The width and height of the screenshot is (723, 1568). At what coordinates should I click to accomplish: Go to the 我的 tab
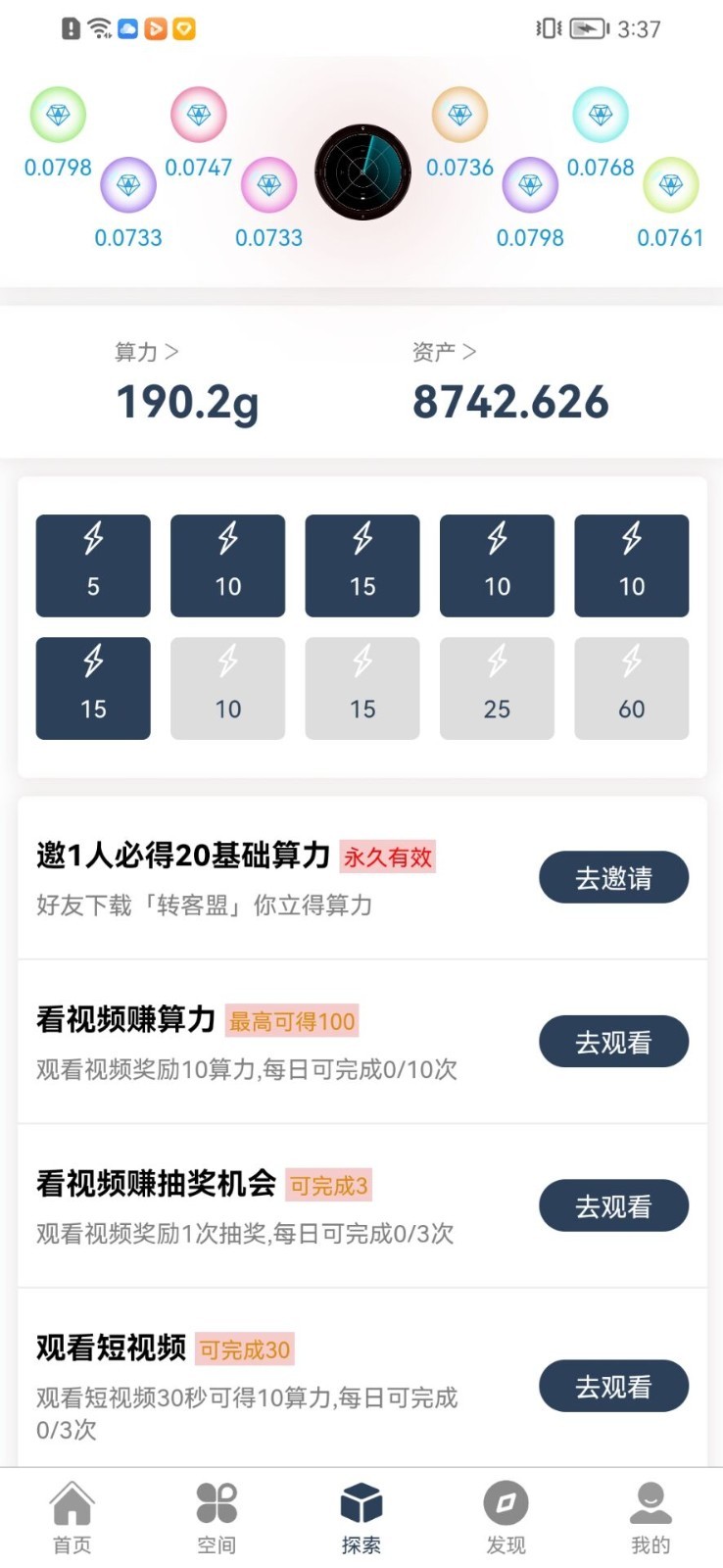coord(651,1518)
